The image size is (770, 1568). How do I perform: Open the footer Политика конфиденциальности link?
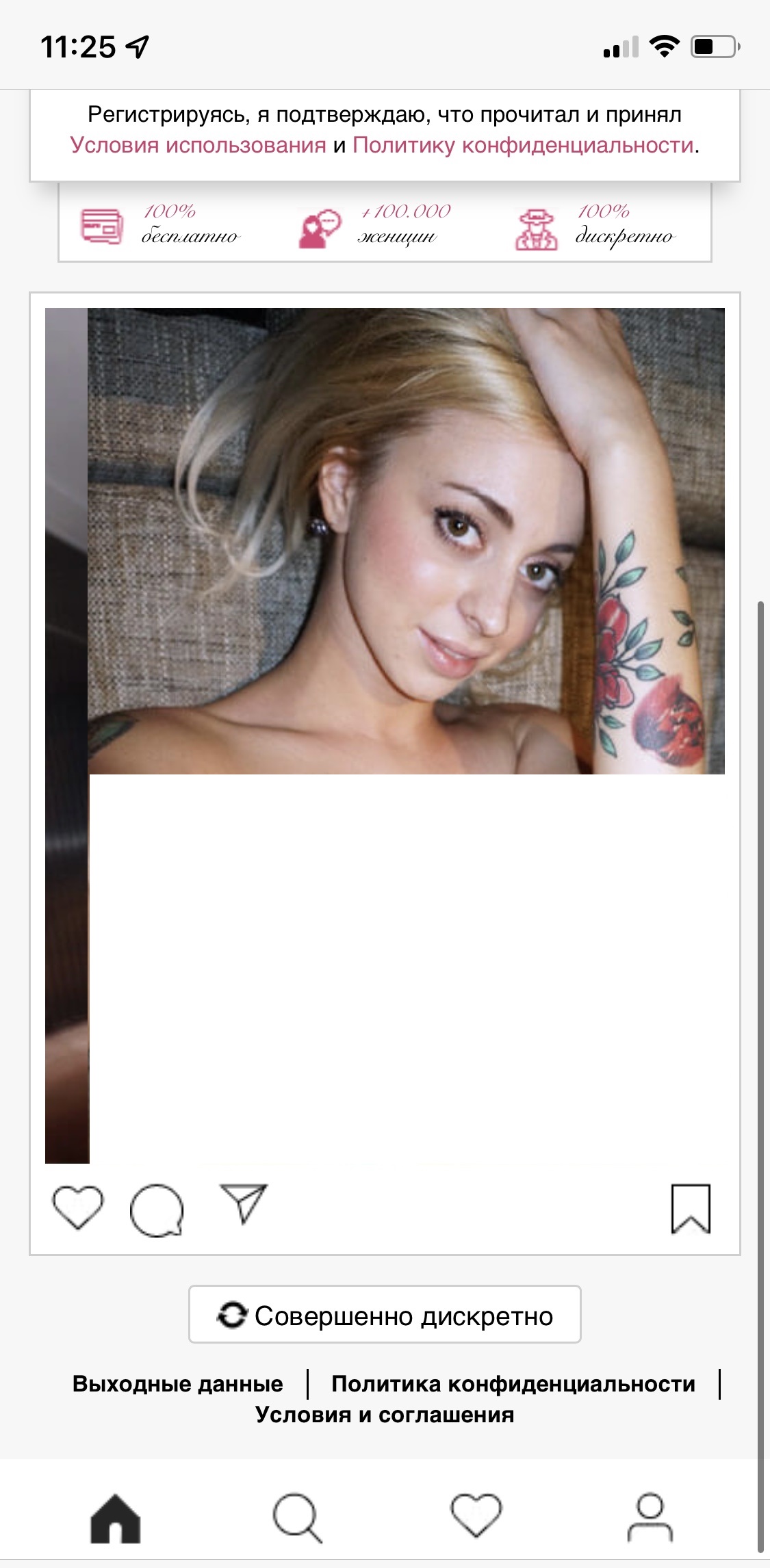click(x=513, y=1383)
